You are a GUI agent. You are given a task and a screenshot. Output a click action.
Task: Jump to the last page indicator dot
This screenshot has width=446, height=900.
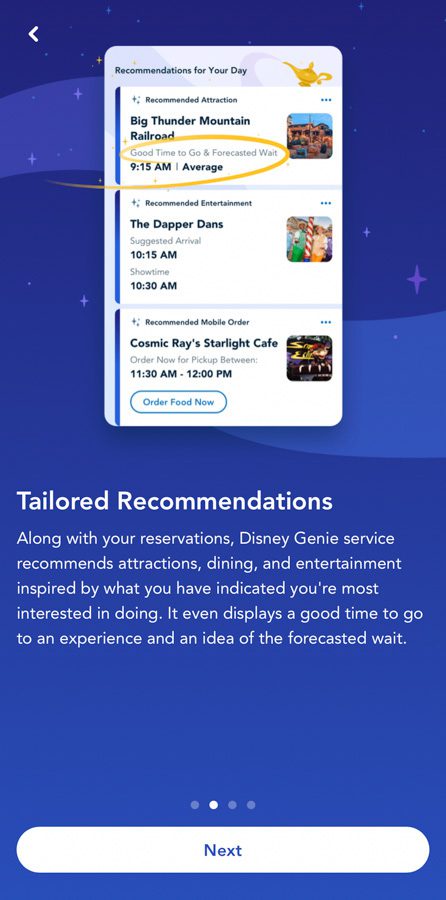[251, 805]
